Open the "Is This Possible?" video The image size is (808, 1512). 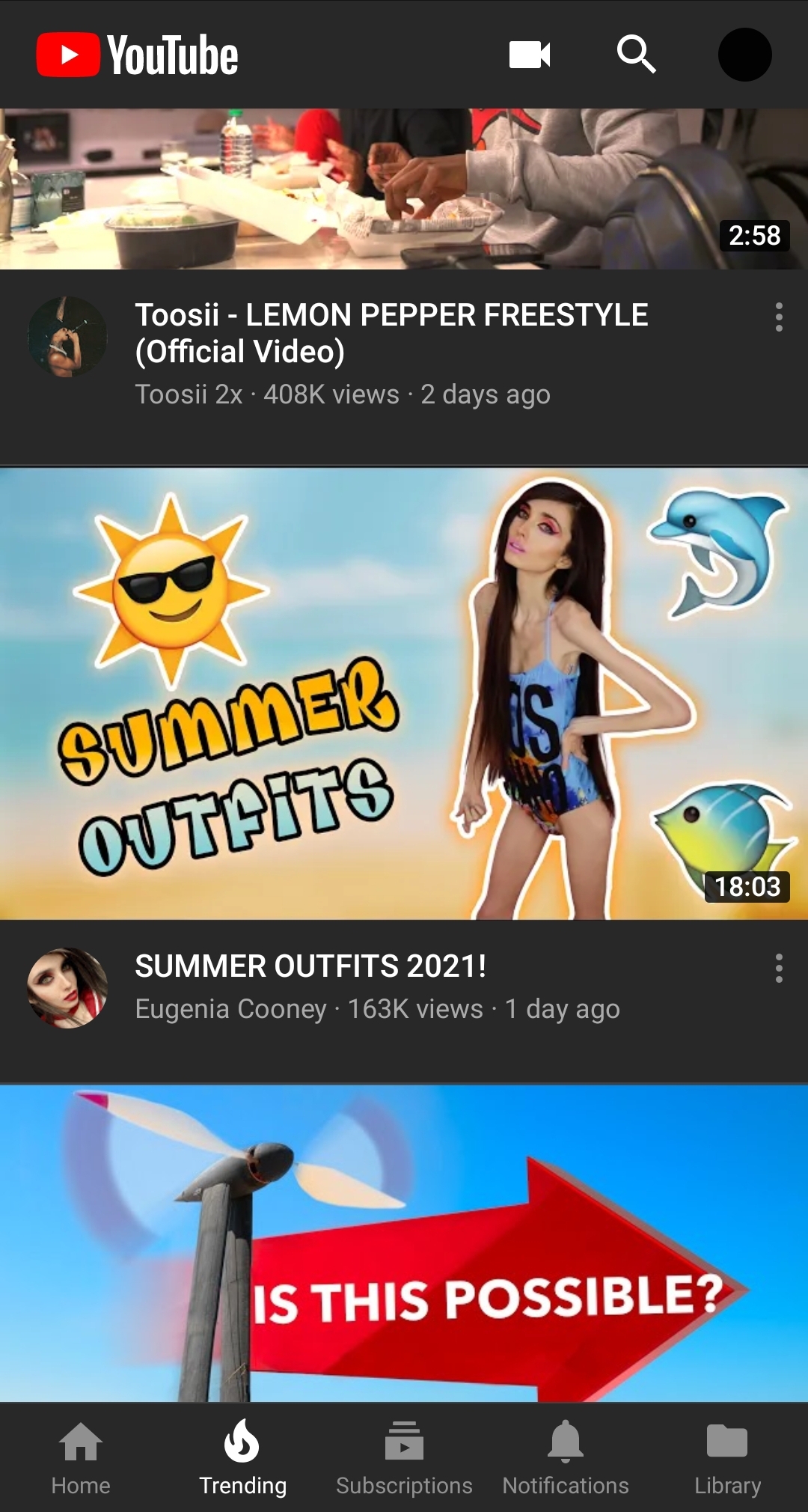coord(404,1243)
